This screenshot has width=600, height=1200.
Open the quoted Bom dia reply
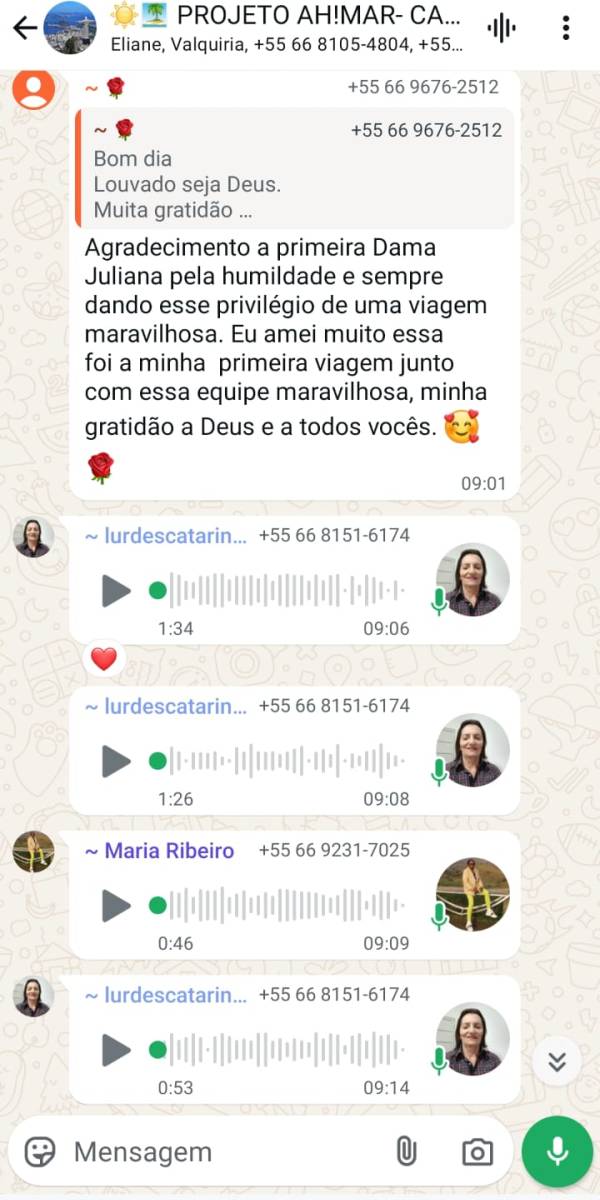(x=295, y=169)
